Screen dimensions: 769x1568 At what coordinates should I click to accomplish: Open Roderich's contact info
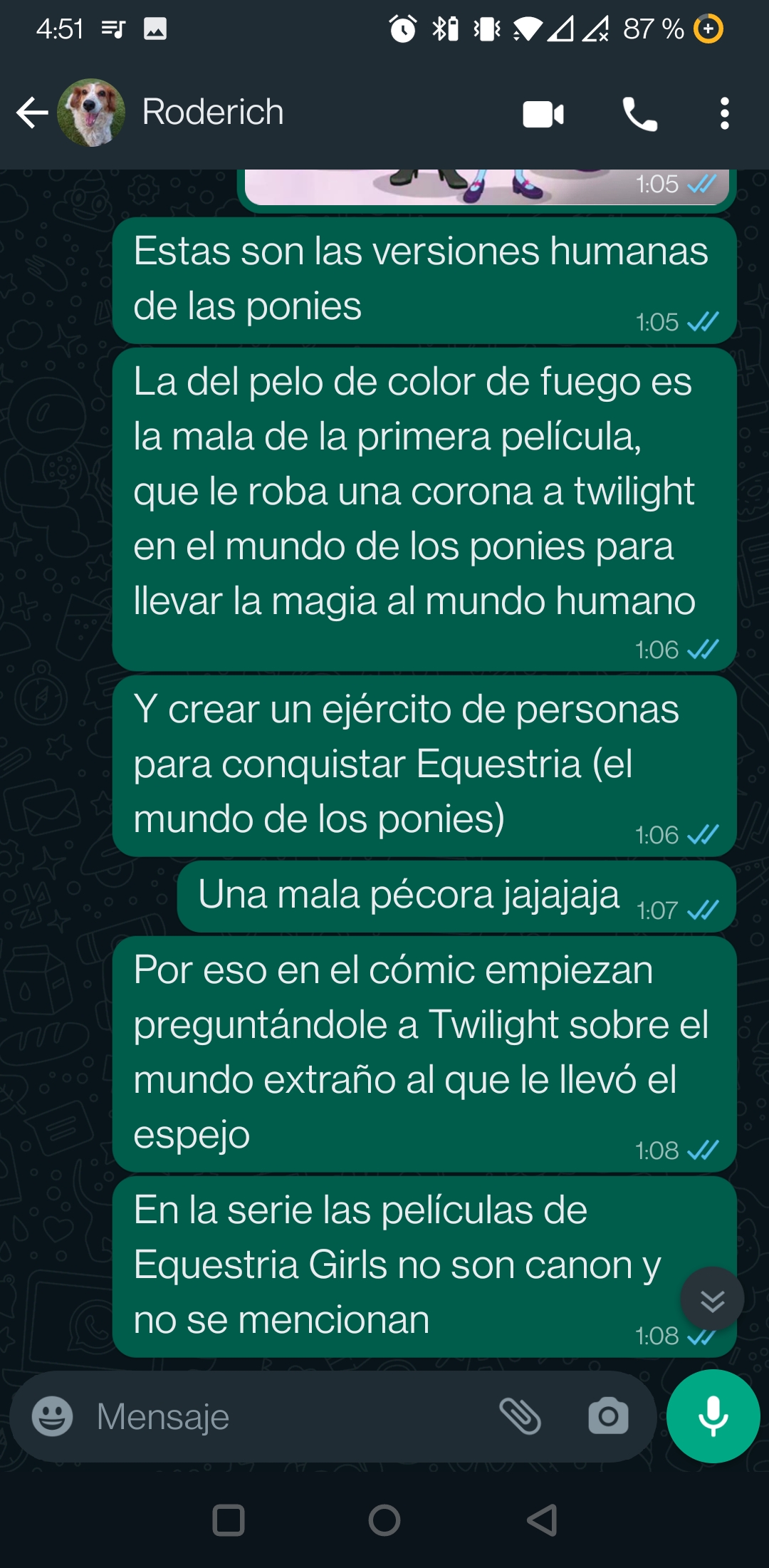pos(213,112)
